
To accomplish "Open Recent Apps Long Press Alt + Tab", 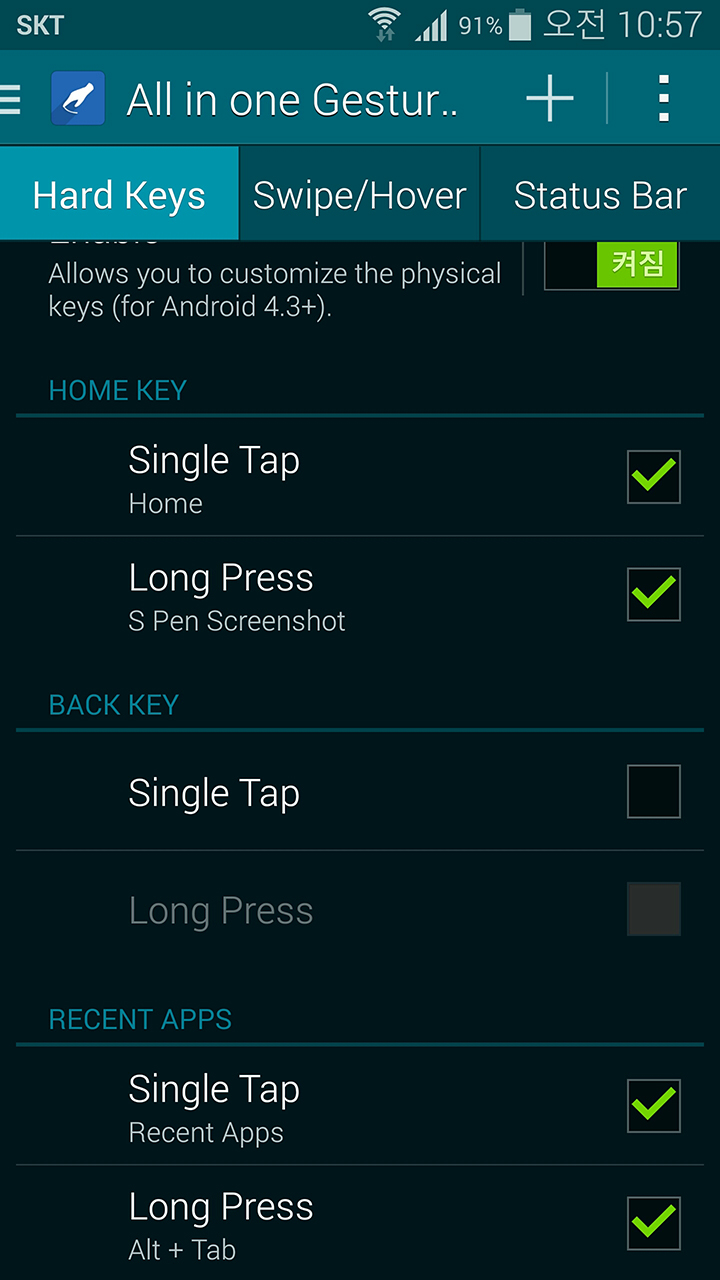I will pos(300,1224).
